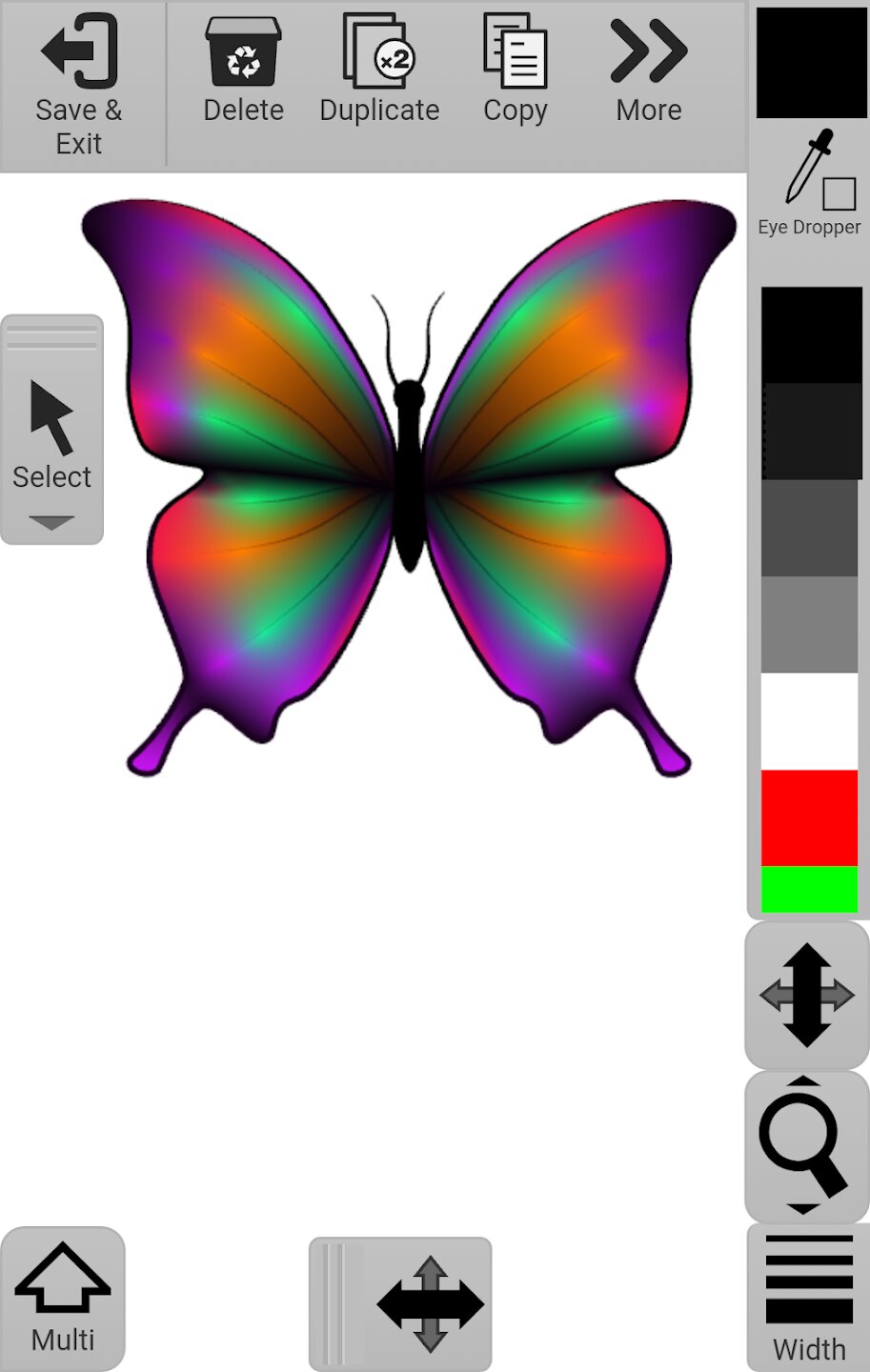Choose the bright green swatch
870x1372 pixels.
(809, 889)
